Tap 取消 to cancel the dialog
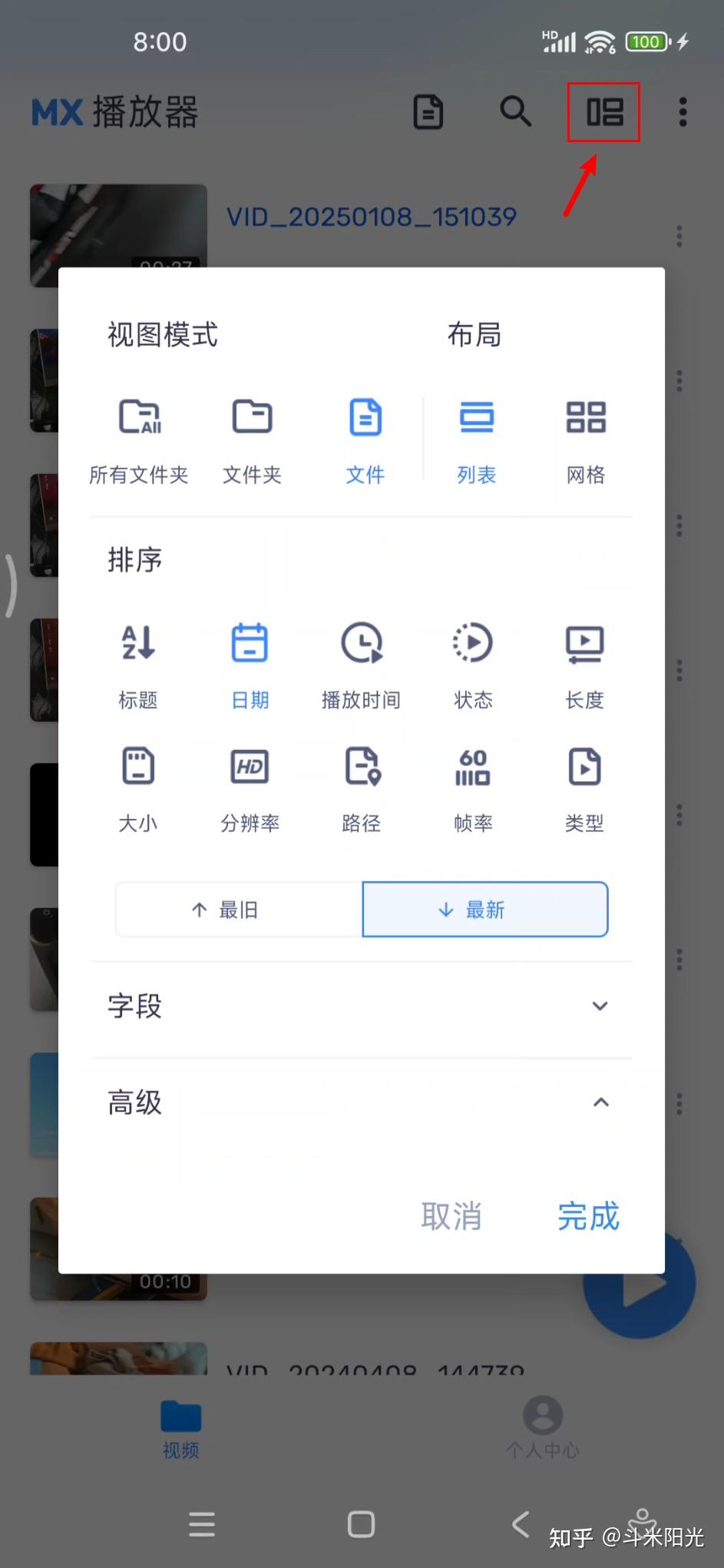724x1568 pixels. pyautogui.click(x=452, y=1216)
